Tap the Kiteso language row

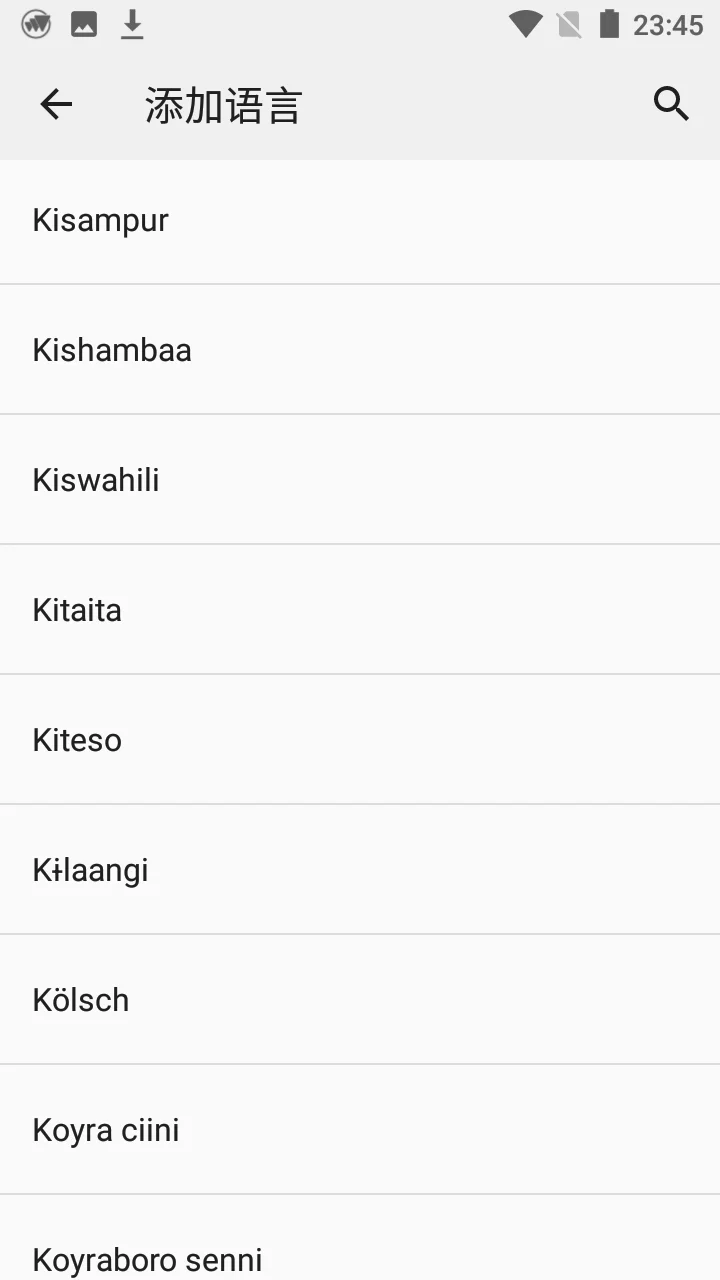coord(360,740)
